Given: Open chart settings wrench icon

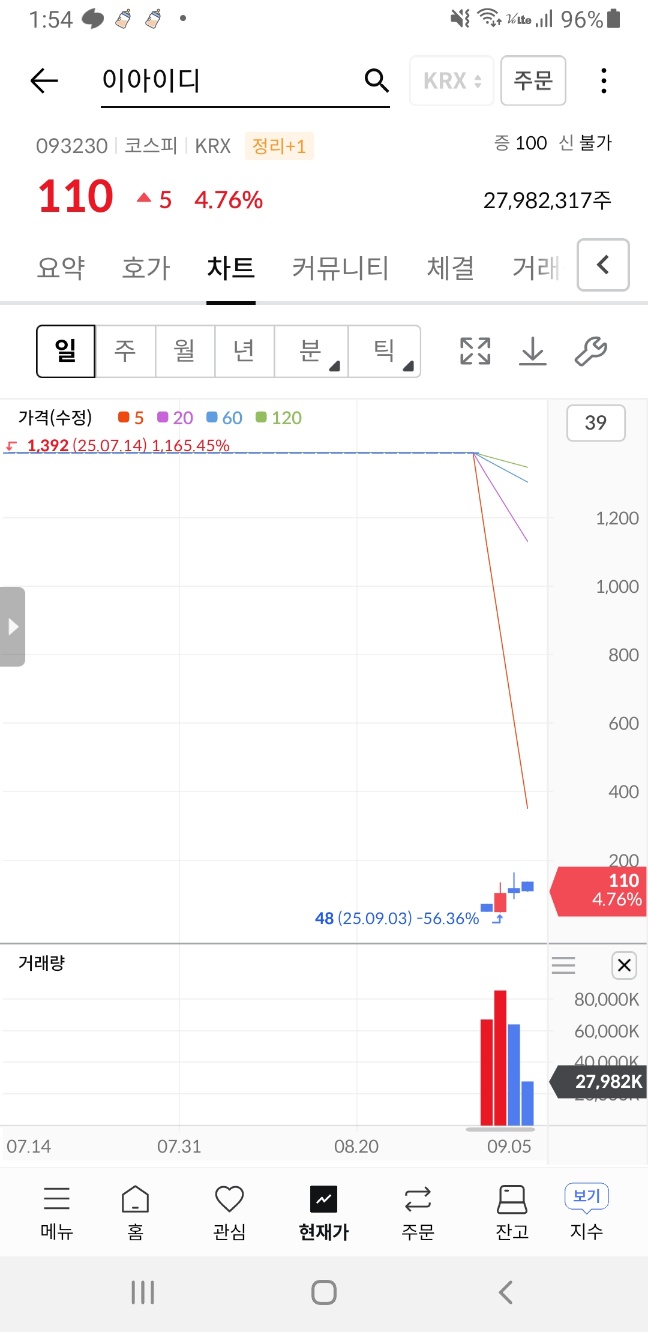Looking at the screenshot, I should [590, 351].
